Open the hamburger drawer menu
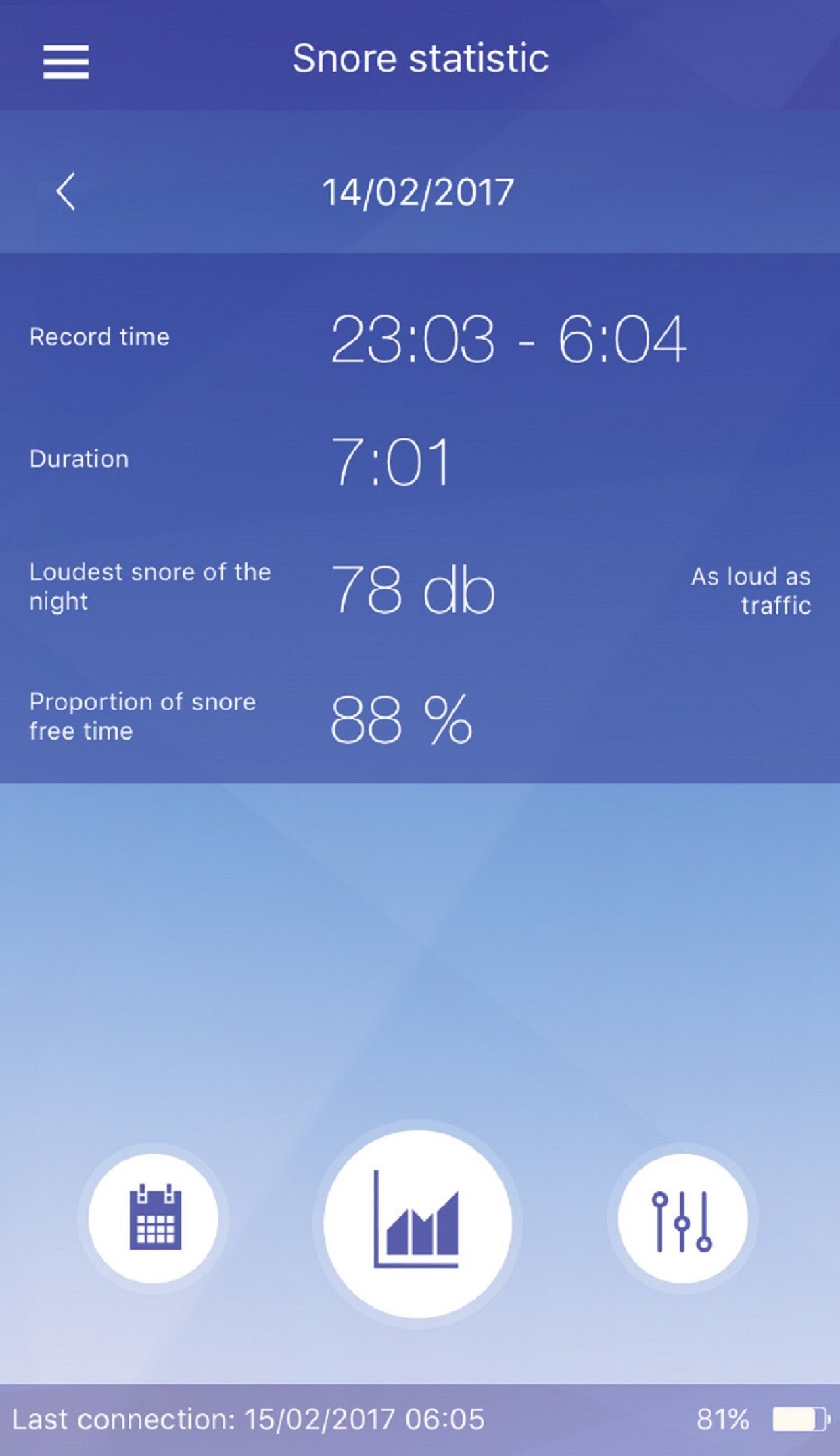 [66, 62]
